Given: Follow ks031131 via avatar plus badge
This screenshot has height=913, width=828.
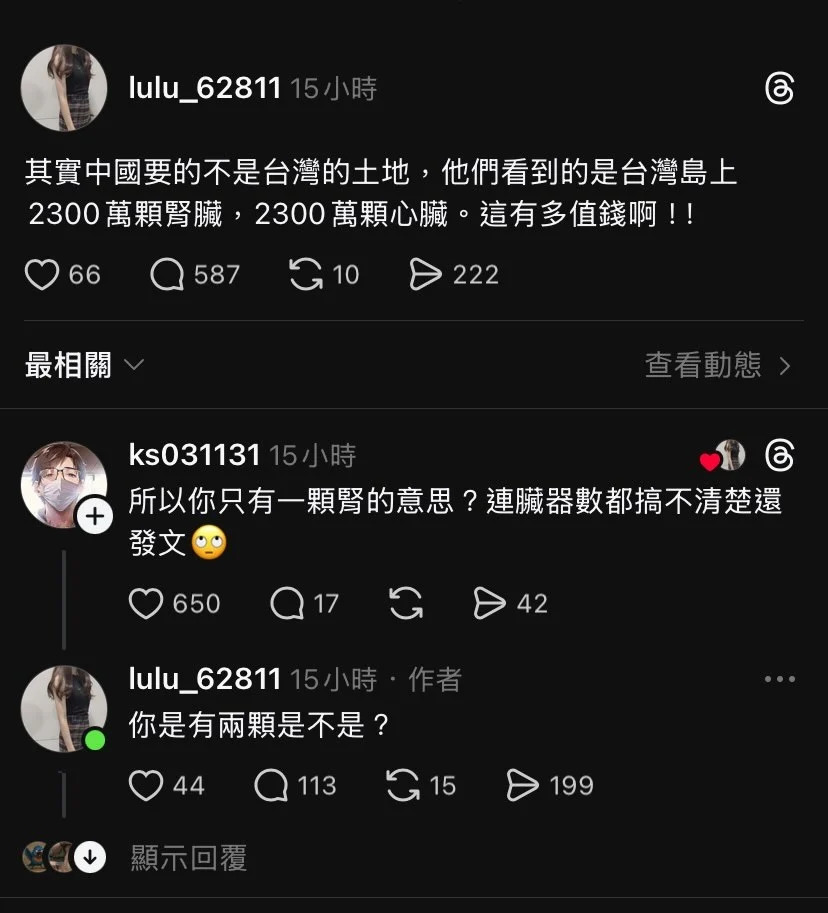Looking at the screenshot, I should click(x=94, y=516).
